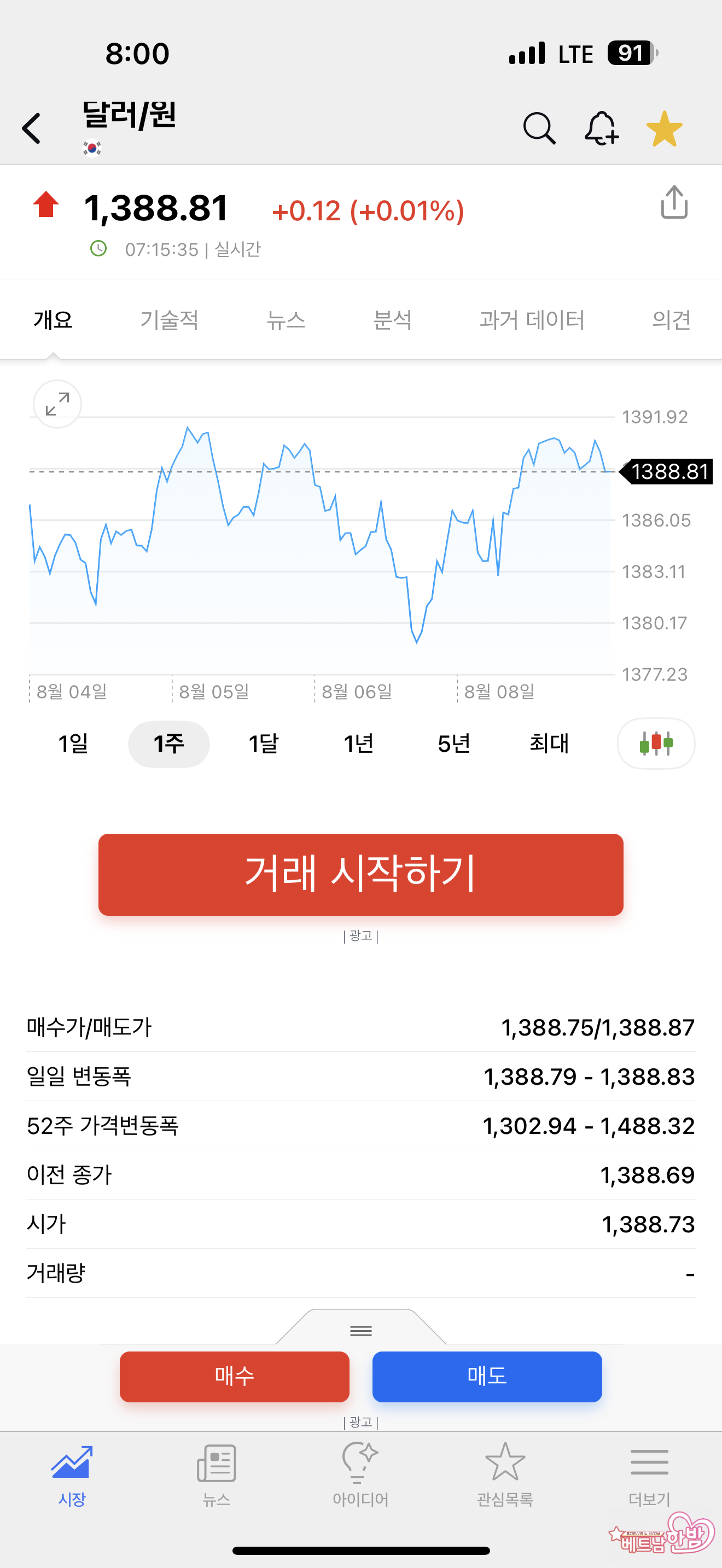Toggle the yellow favorite star
This screenshot has width=722, height=1568.
(x=664, y=128)
